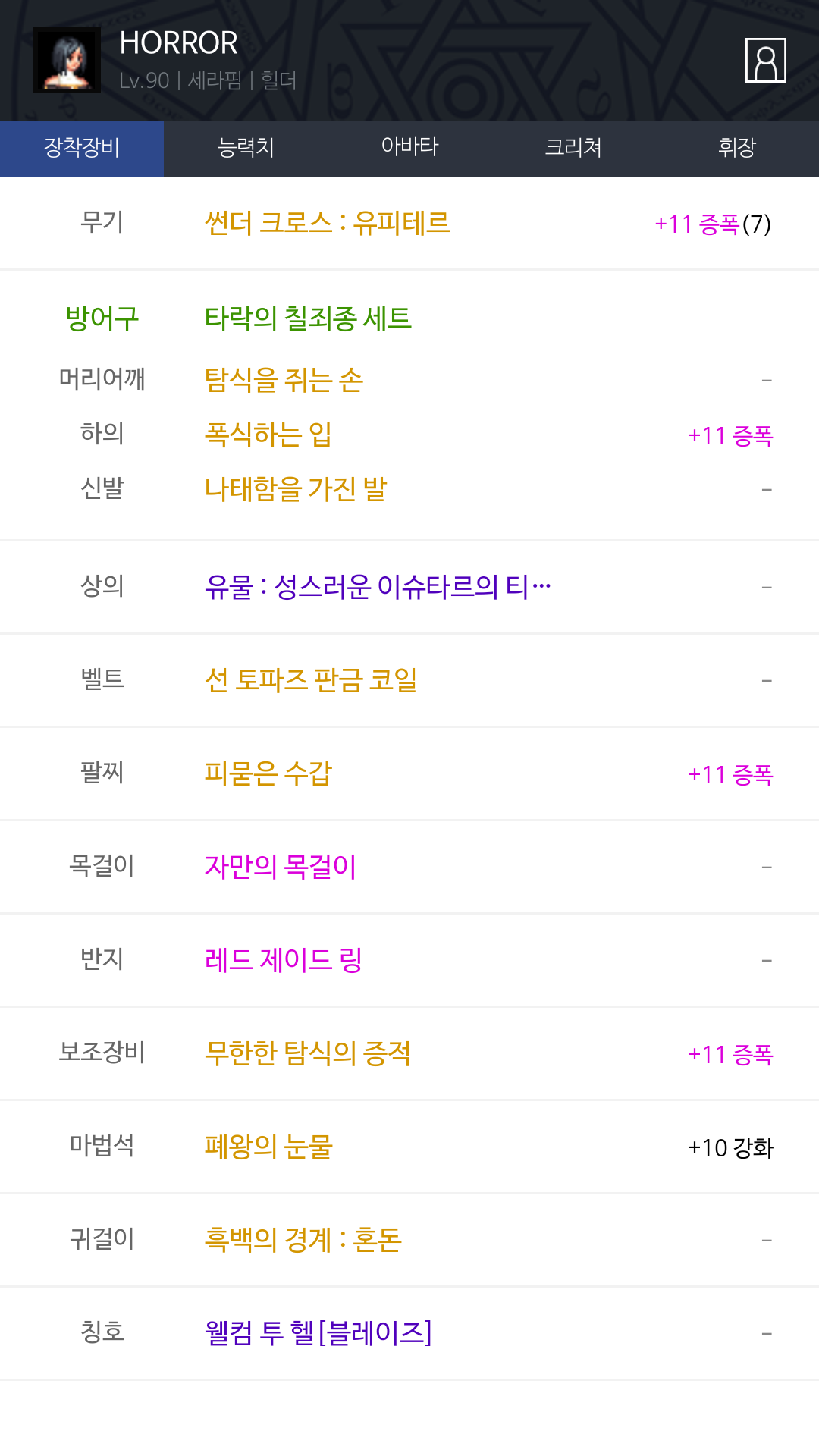Viewport: 819px width, 1456px height.
Task: View item 나태함을 가진 발
Action: point(296,489)
